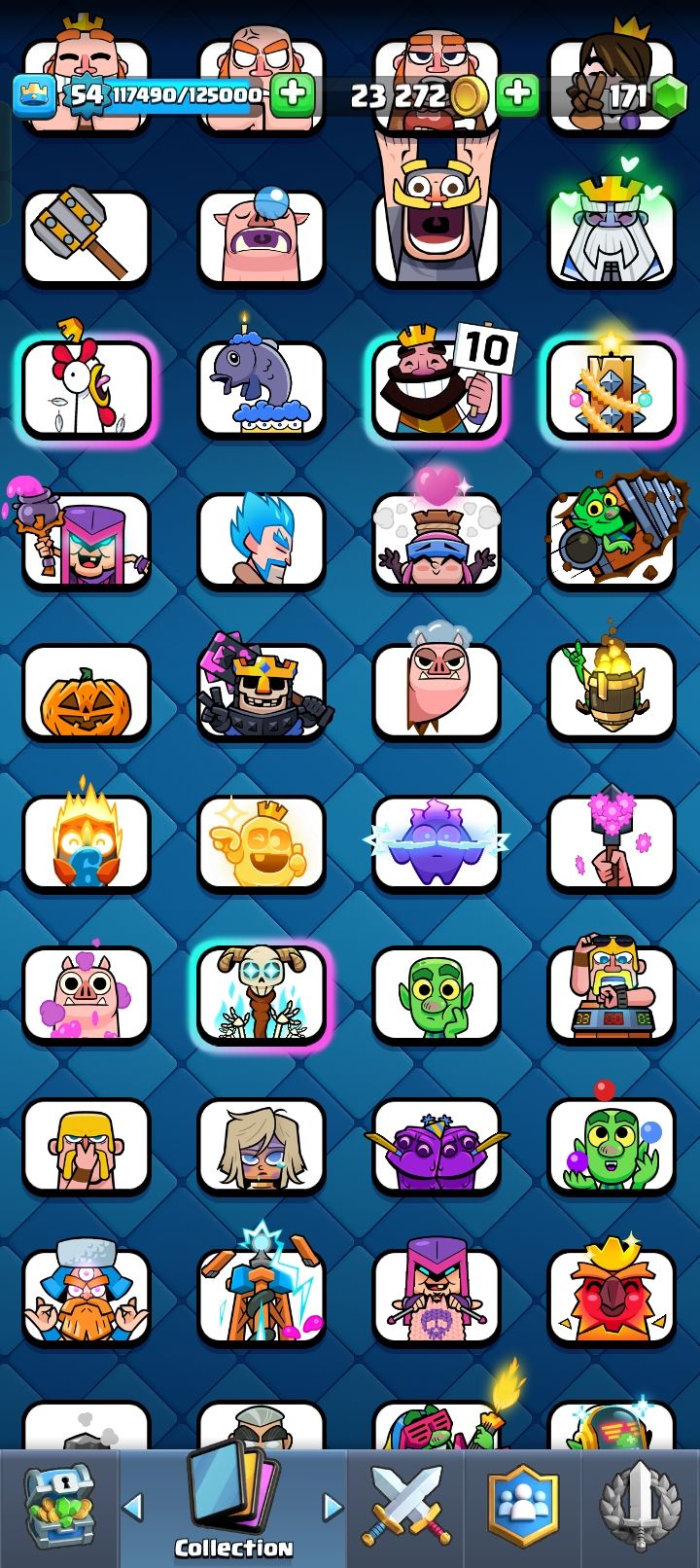The height and width of the screenshot is (1568, 700).
Task: Tap the green plus next to experience bar
Action: coord(292,94)
